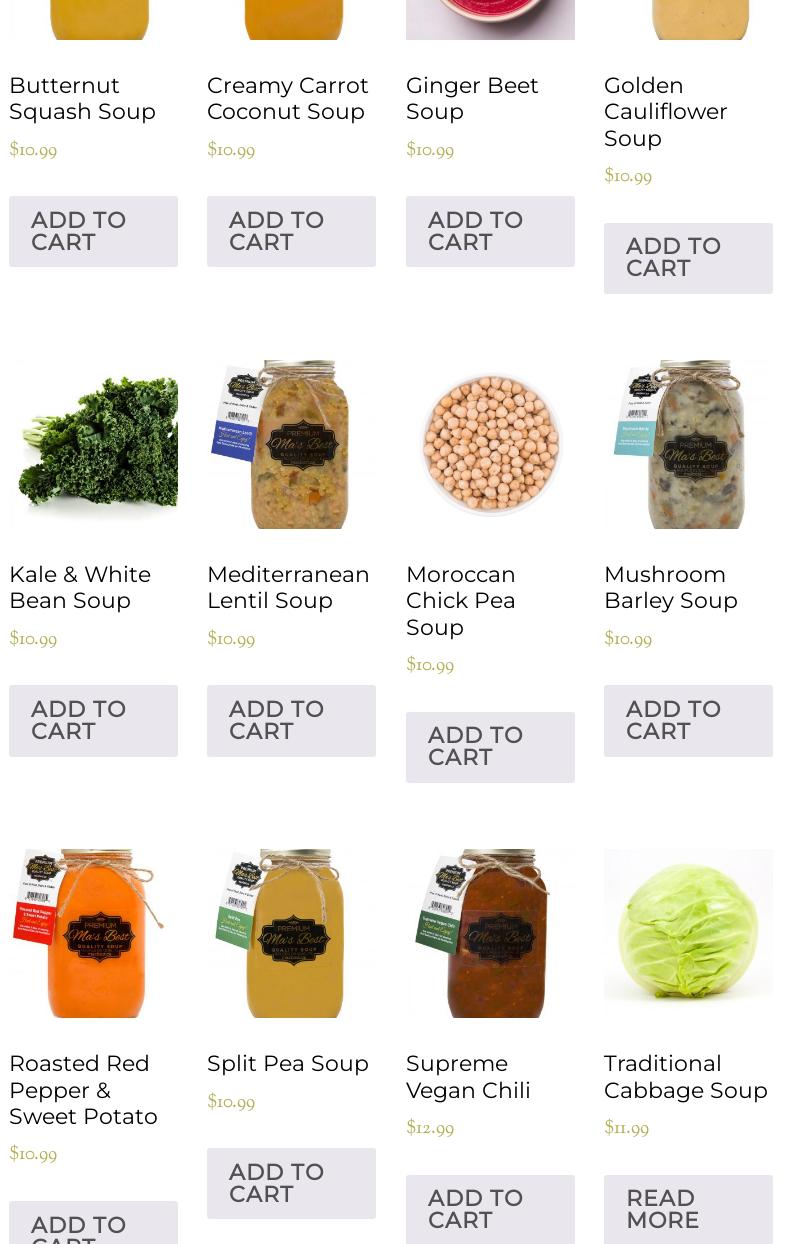Add Kale & White Bean Soup to cart
Viewport: 785px width, 1244px height.
(93, 720)
